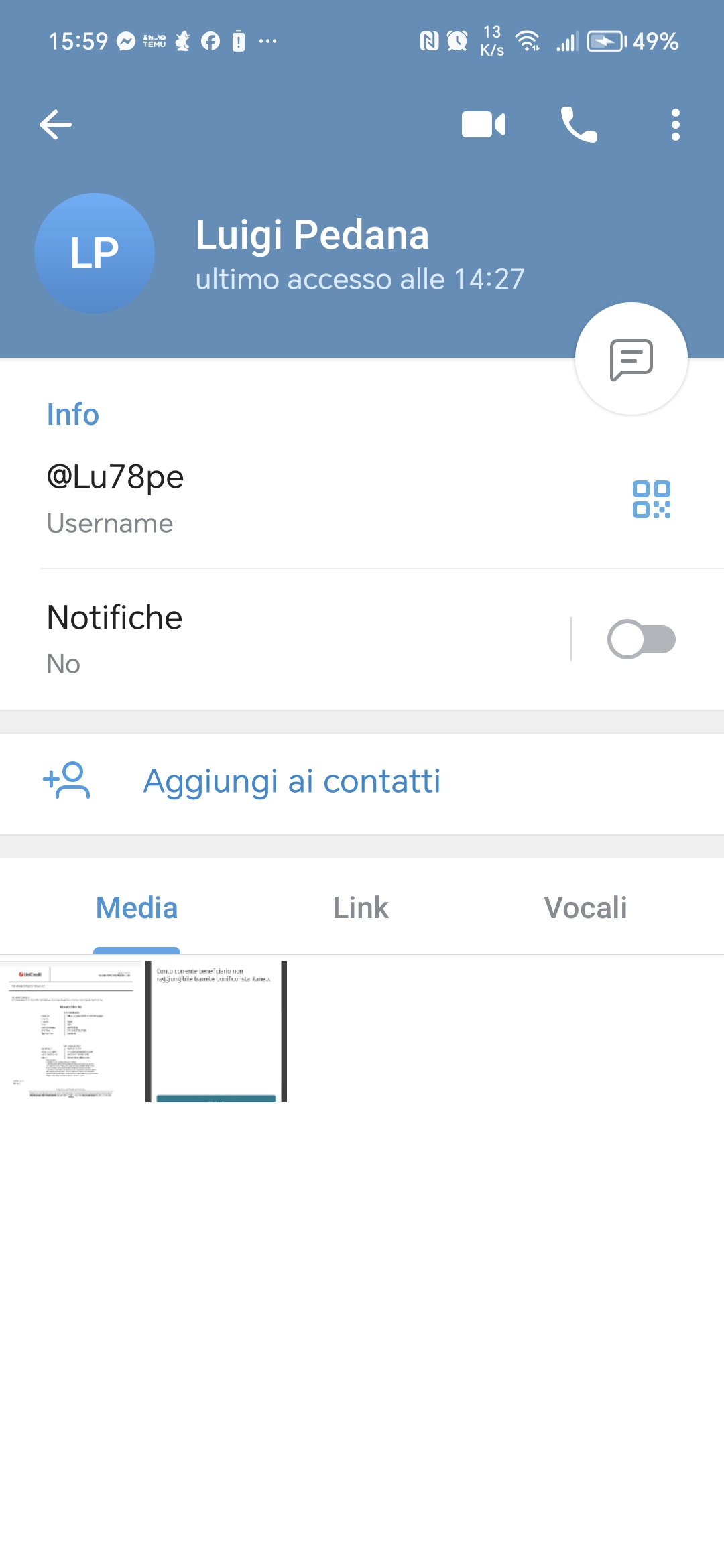Select the Media tab
Screen dimensions: 724x1568
coord(137,908)
